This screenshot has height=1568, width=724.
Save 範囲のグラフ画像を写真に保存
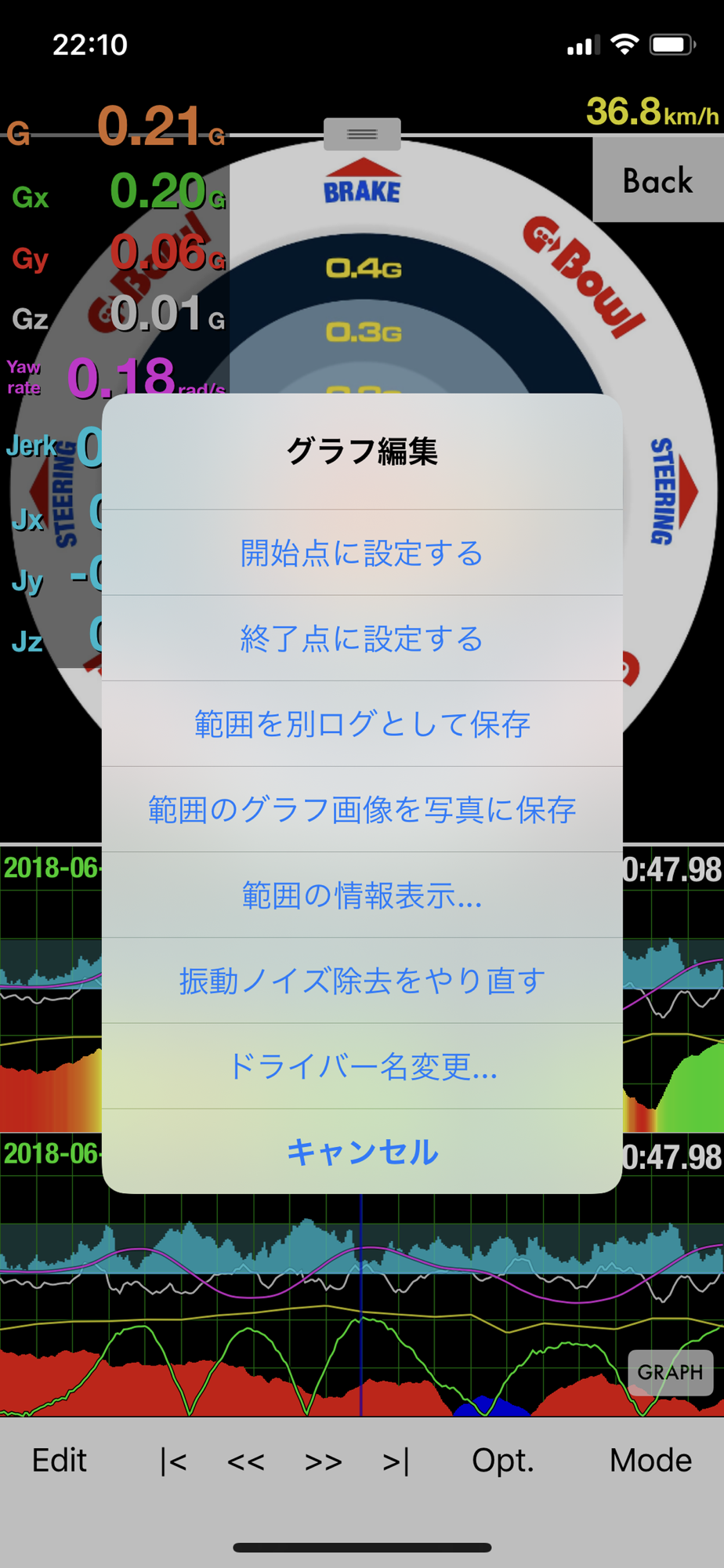(362, 809)
